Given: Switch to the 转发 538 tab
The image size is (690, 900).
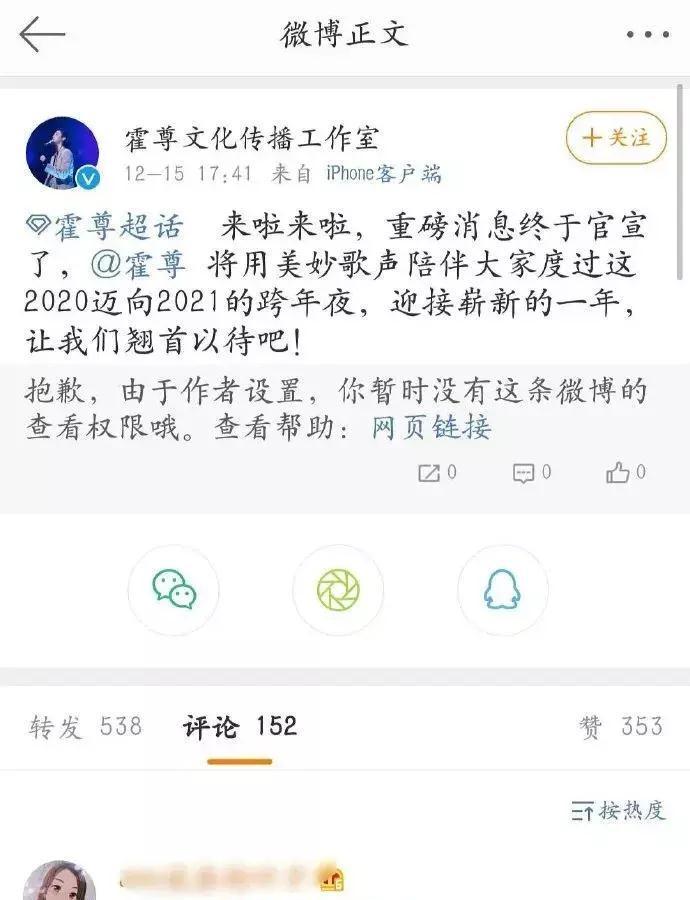Looking at the screenshot, I should [85, 727].
